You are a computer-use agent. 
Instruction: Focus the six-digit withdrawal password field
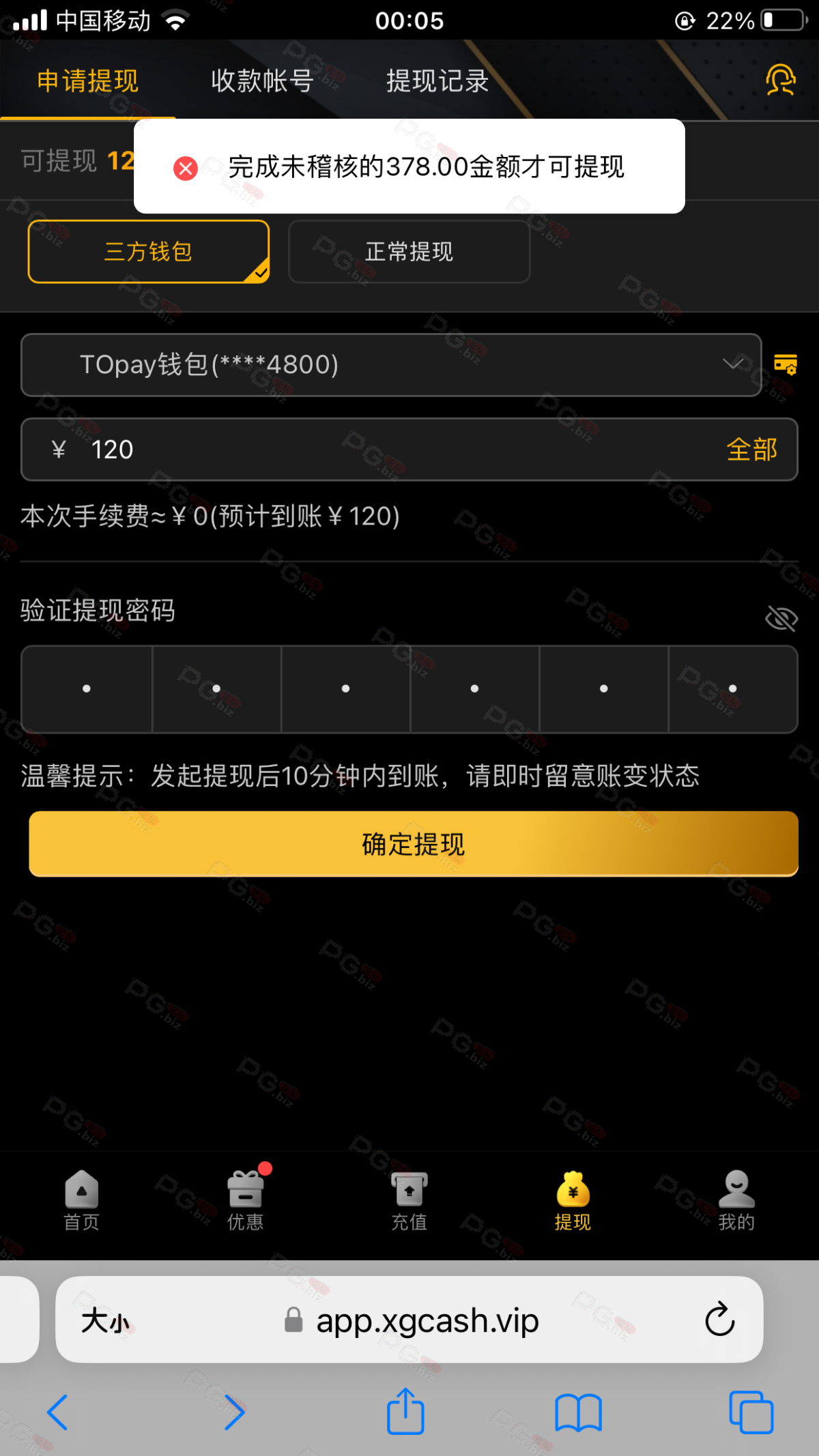coord(409,689)
